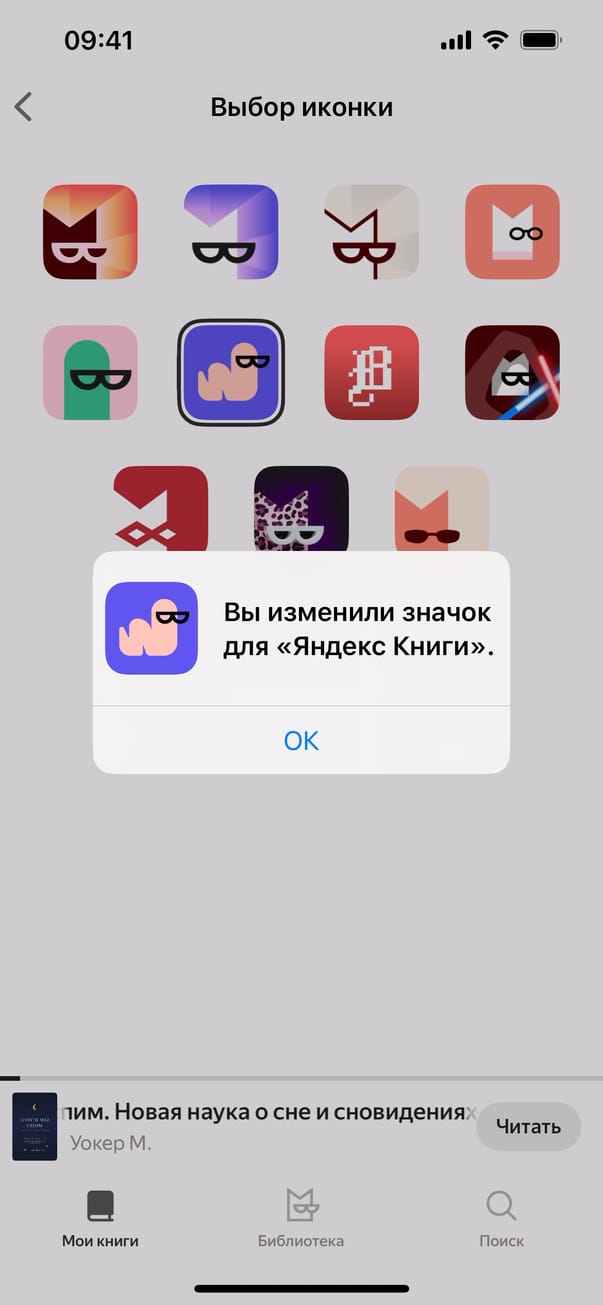Choose the coral icon with round glasses

tap(512, 232)
